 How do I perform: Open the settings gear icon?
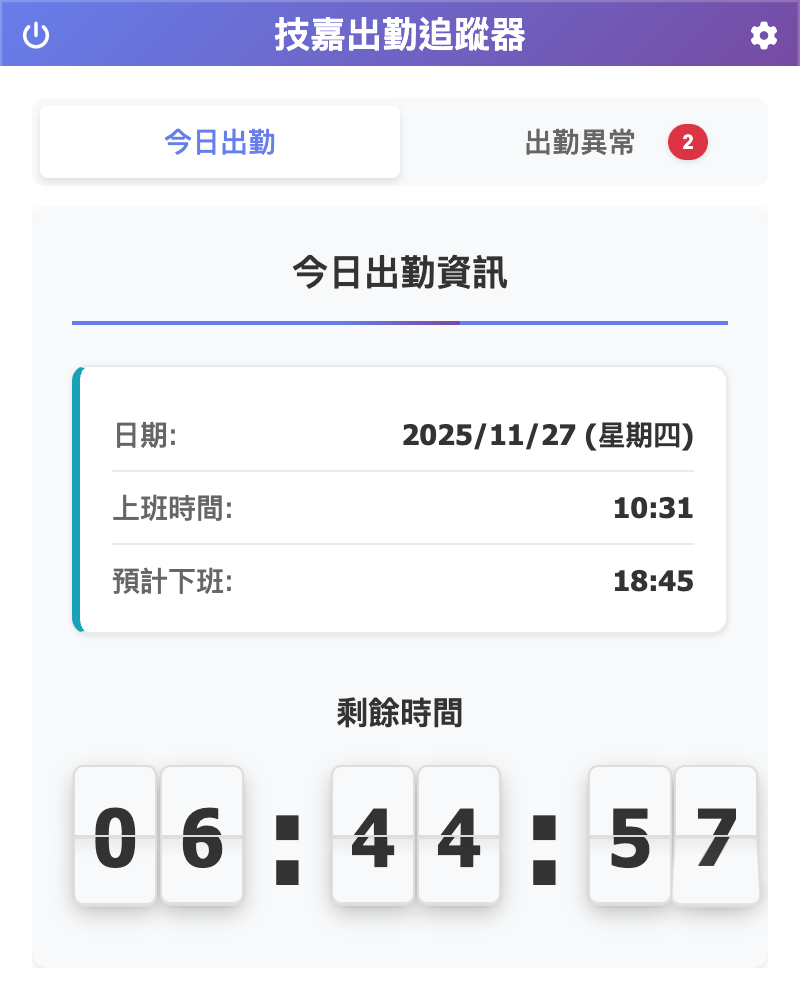pos(763,35)
